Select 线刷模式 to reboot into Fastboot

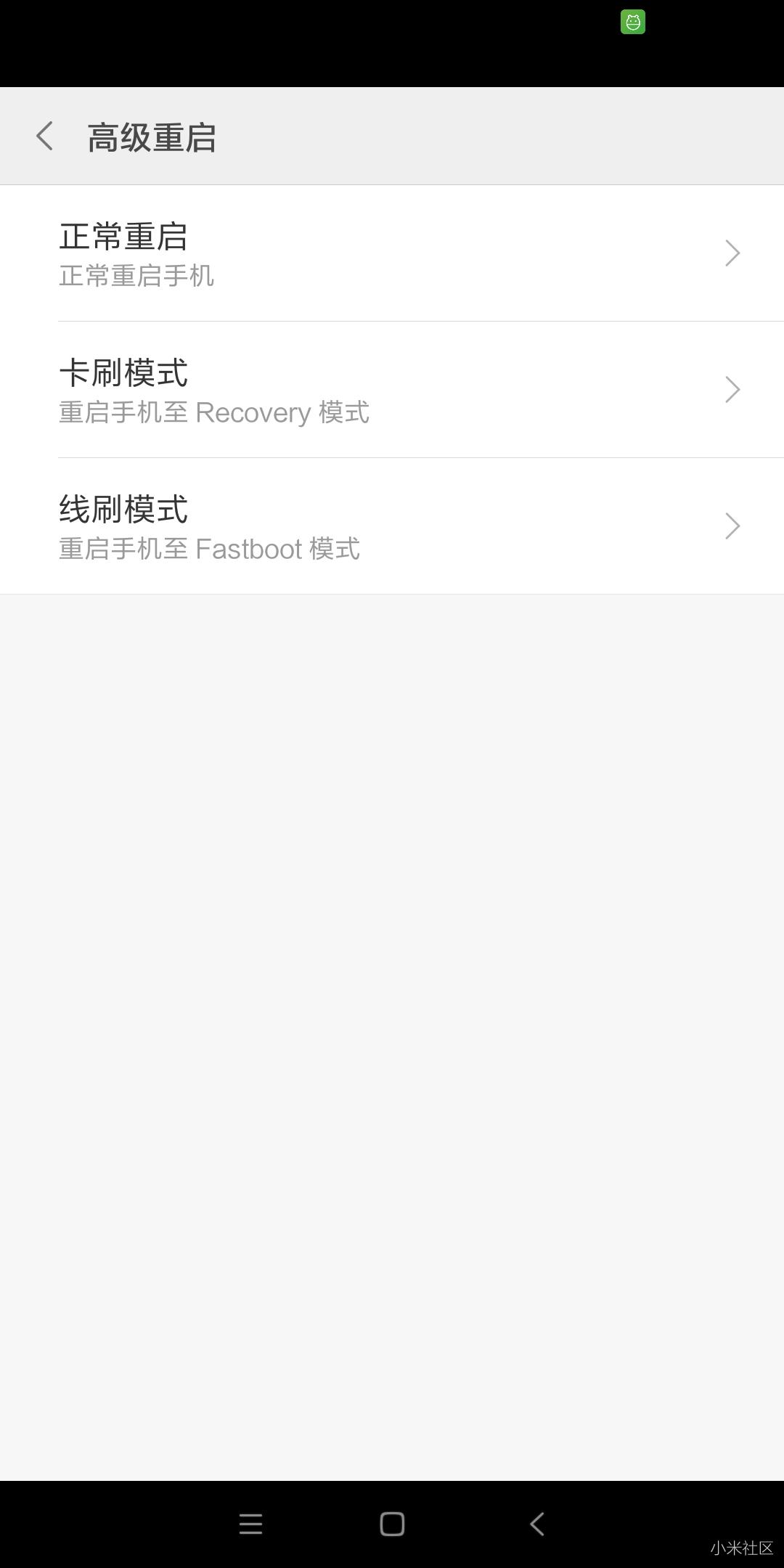click(x=290, y=526)
